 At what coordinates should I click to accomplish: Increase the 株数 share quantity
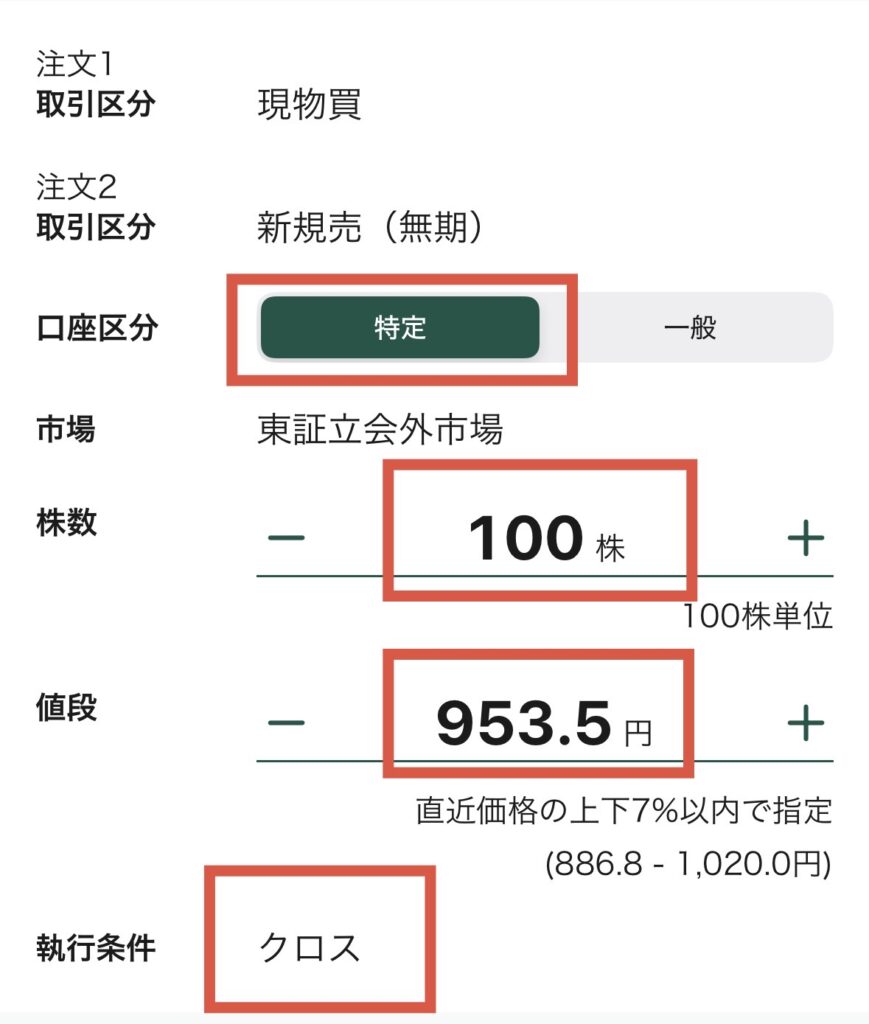click(805, 539)
